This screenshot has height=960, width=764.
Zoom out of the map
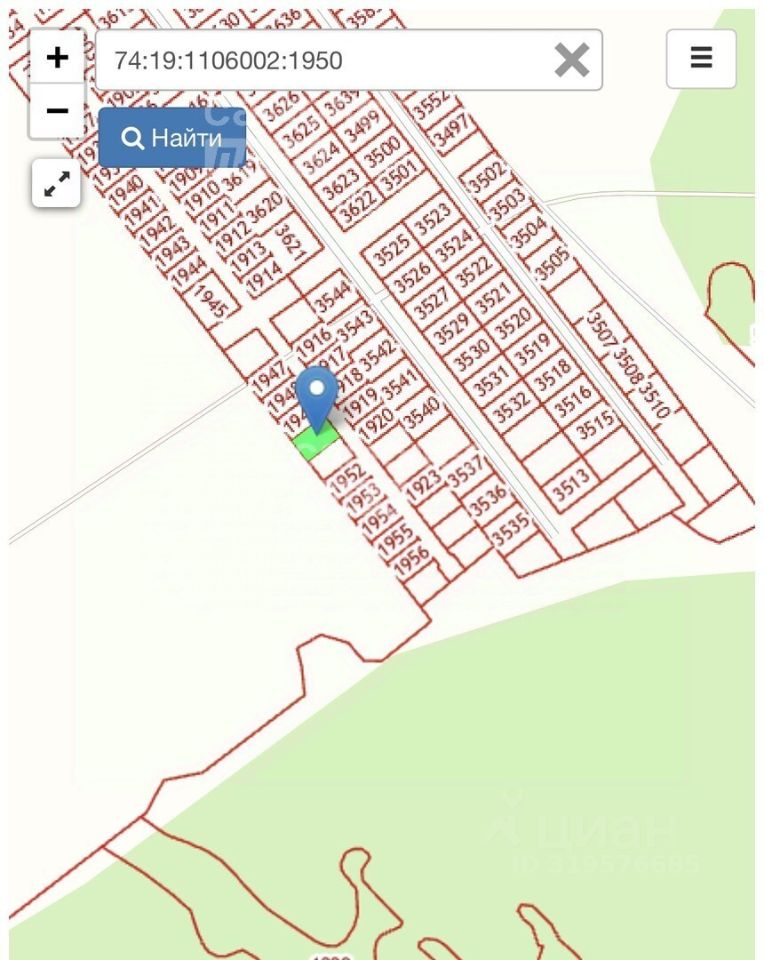pyautogui.click(x=58, y=110)
